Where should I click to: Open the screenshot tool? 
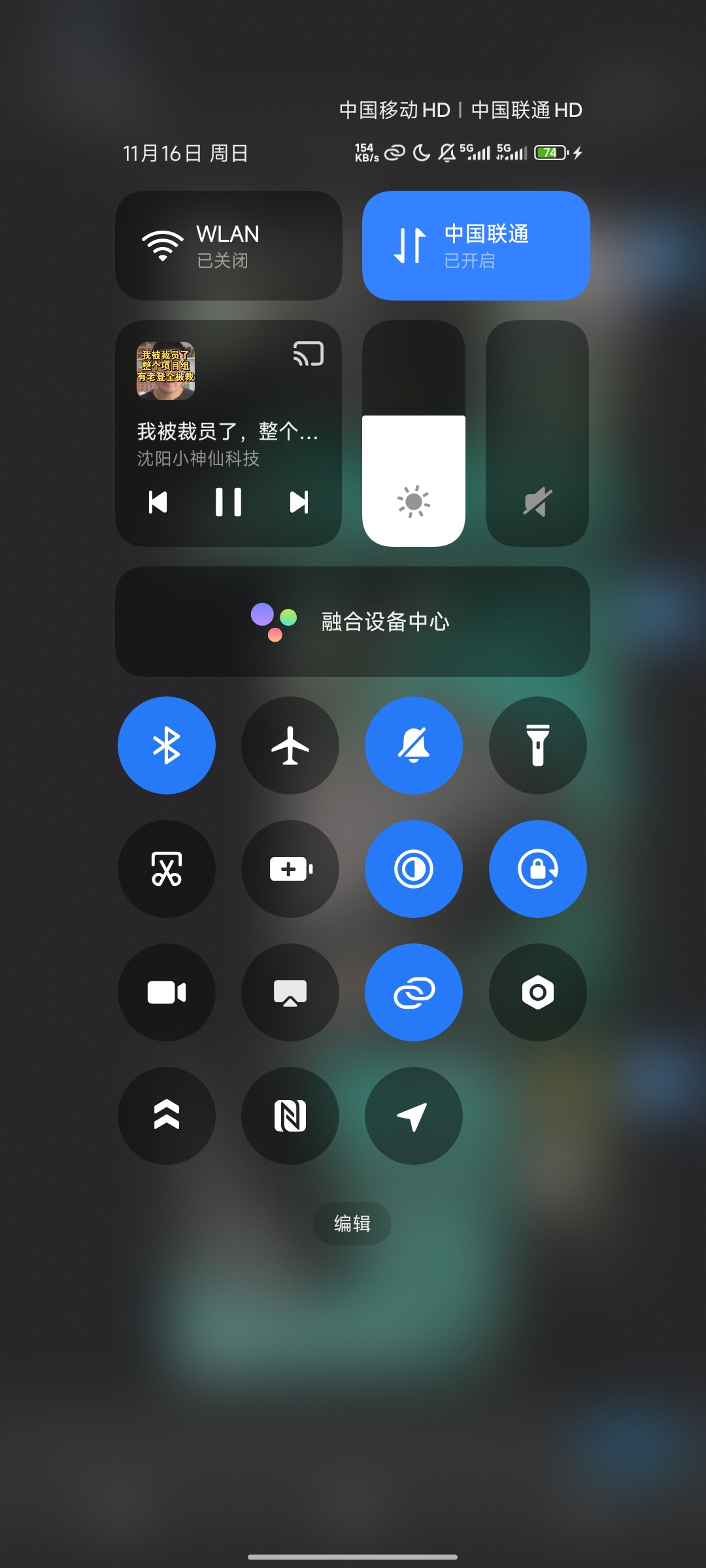(166, 868)
